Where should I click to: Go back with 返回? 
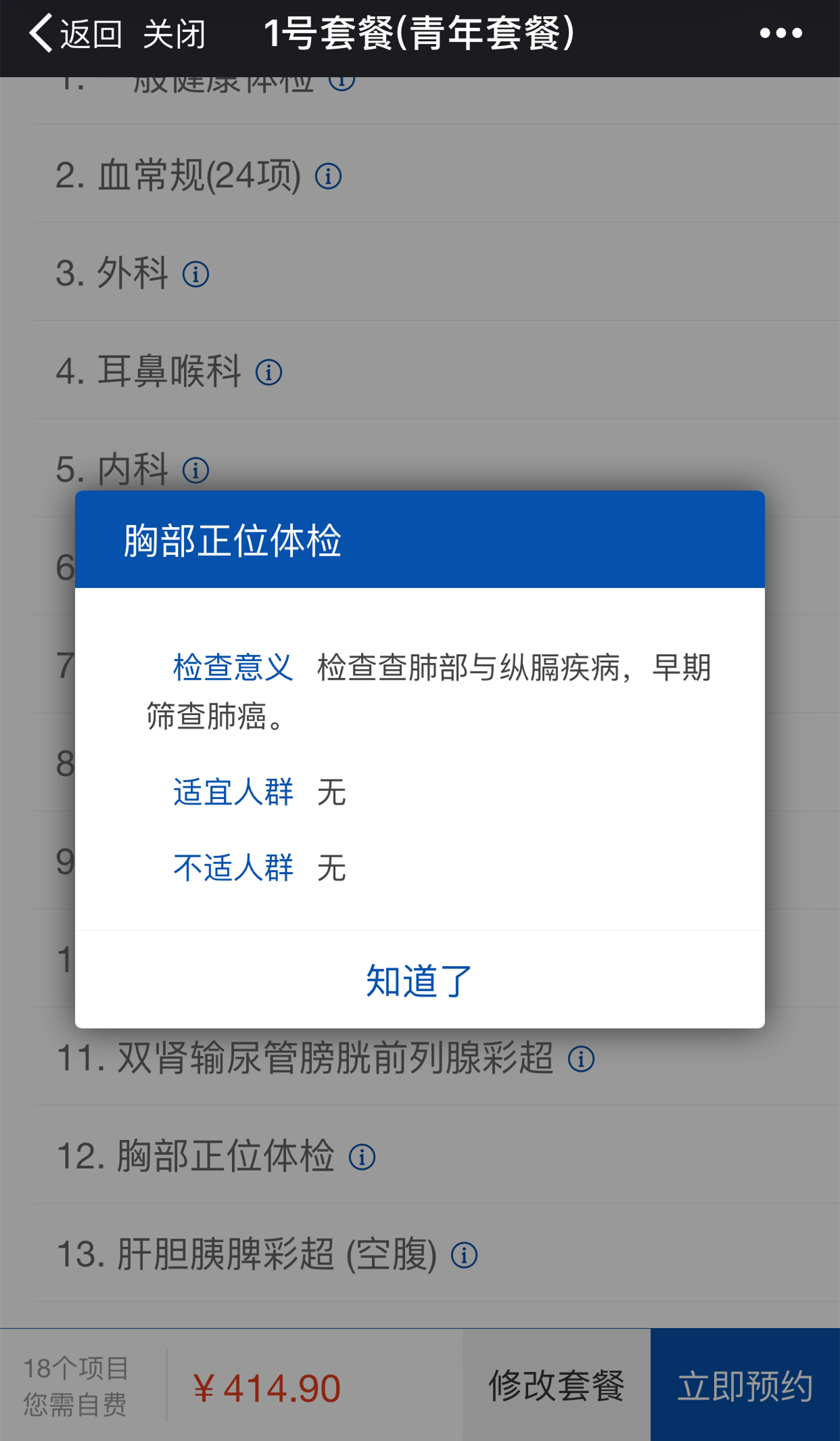[75, 34]
